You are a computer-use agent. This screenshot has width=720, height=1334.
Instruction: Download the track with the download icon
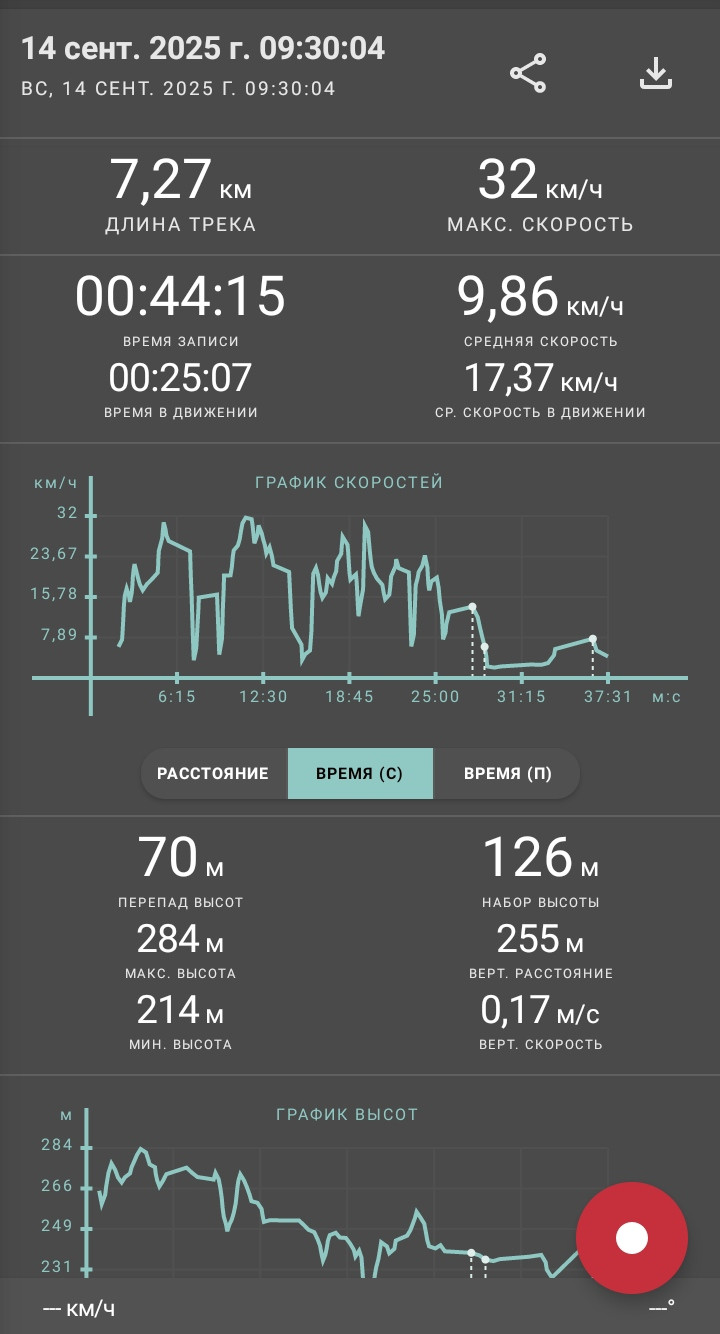click(x=655, y=74)
